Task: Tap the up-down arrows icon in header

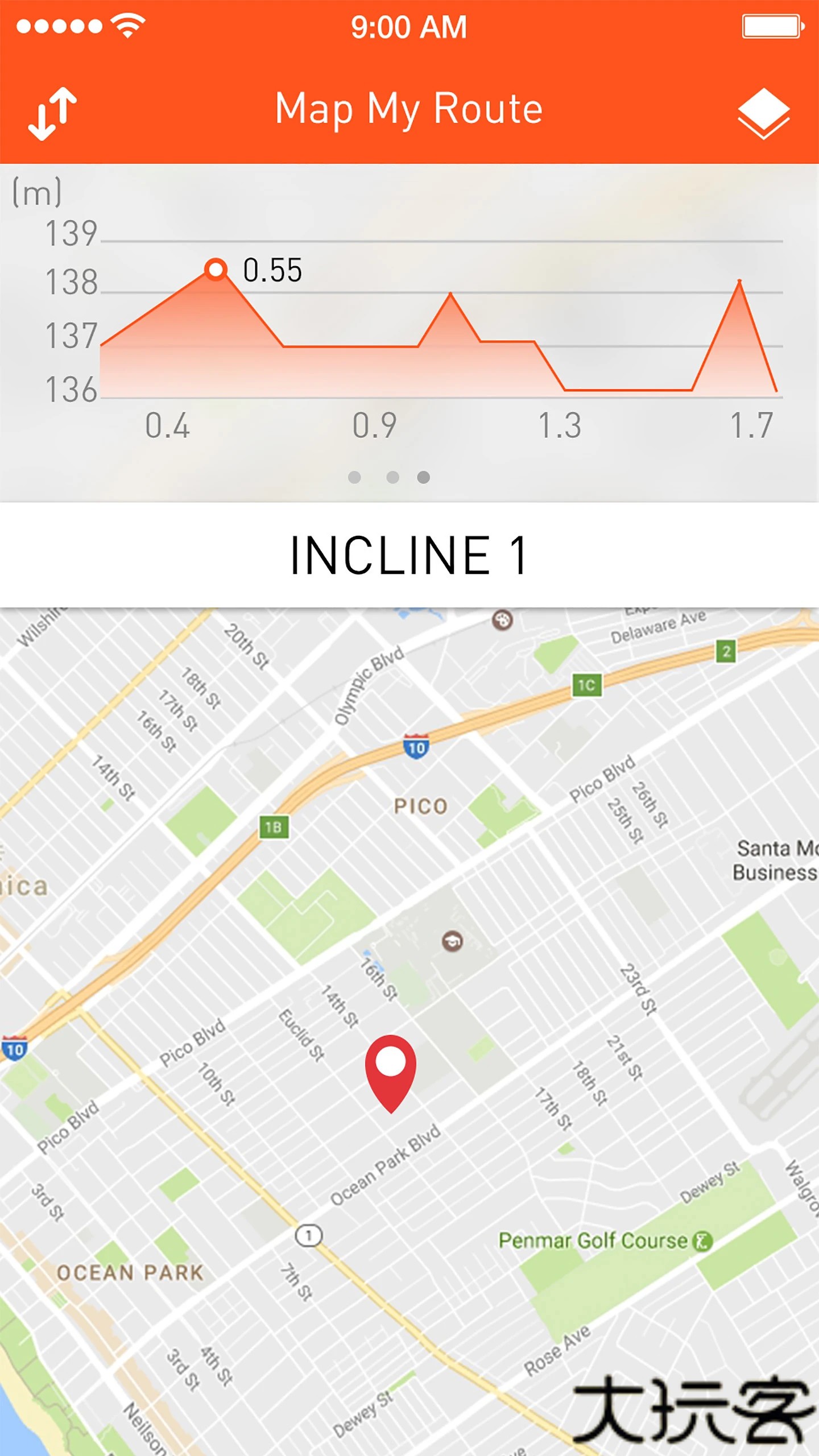Action: (53, 113)
